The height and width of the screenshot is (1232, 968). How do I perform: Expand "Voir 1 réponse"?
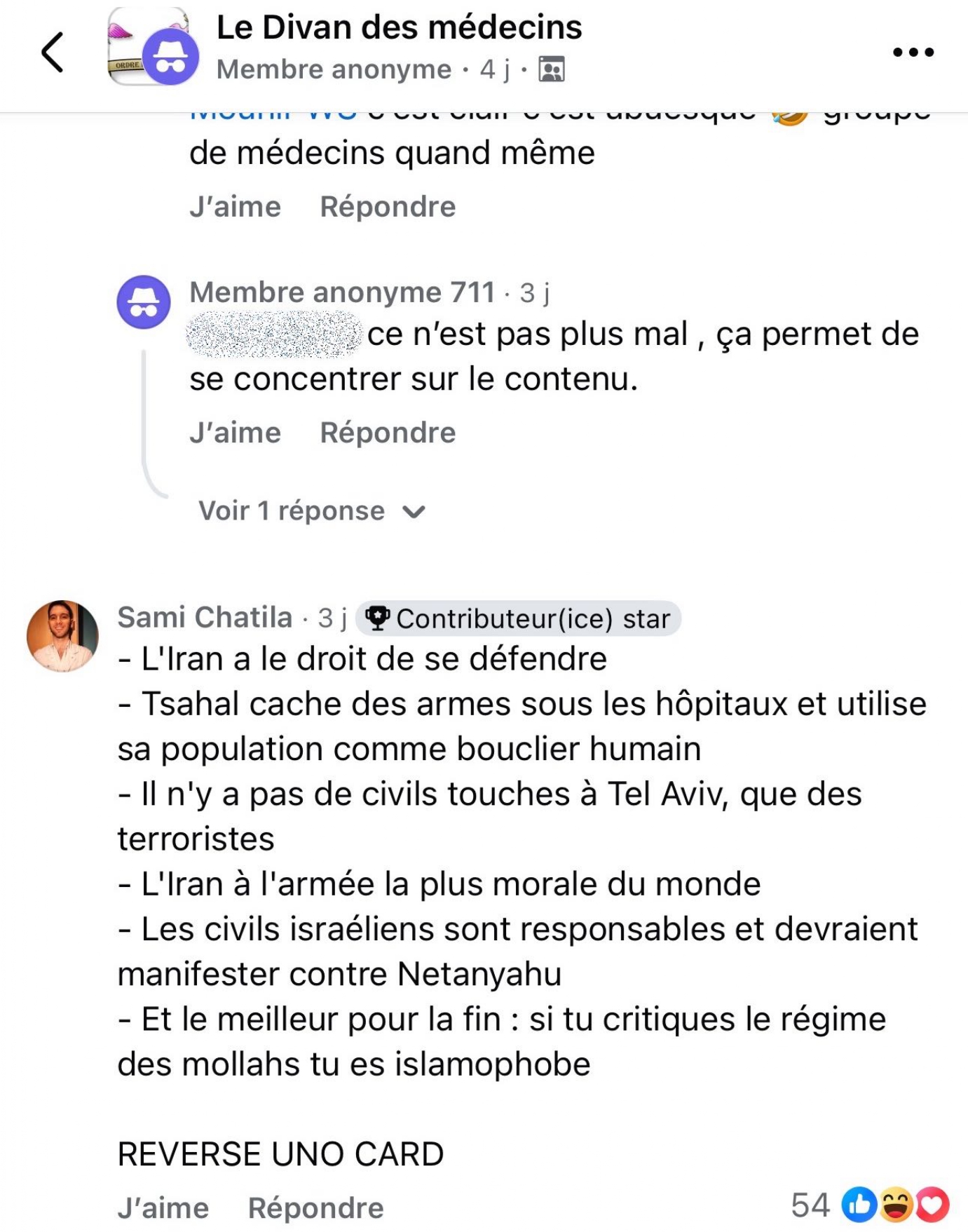click(312, 511)
